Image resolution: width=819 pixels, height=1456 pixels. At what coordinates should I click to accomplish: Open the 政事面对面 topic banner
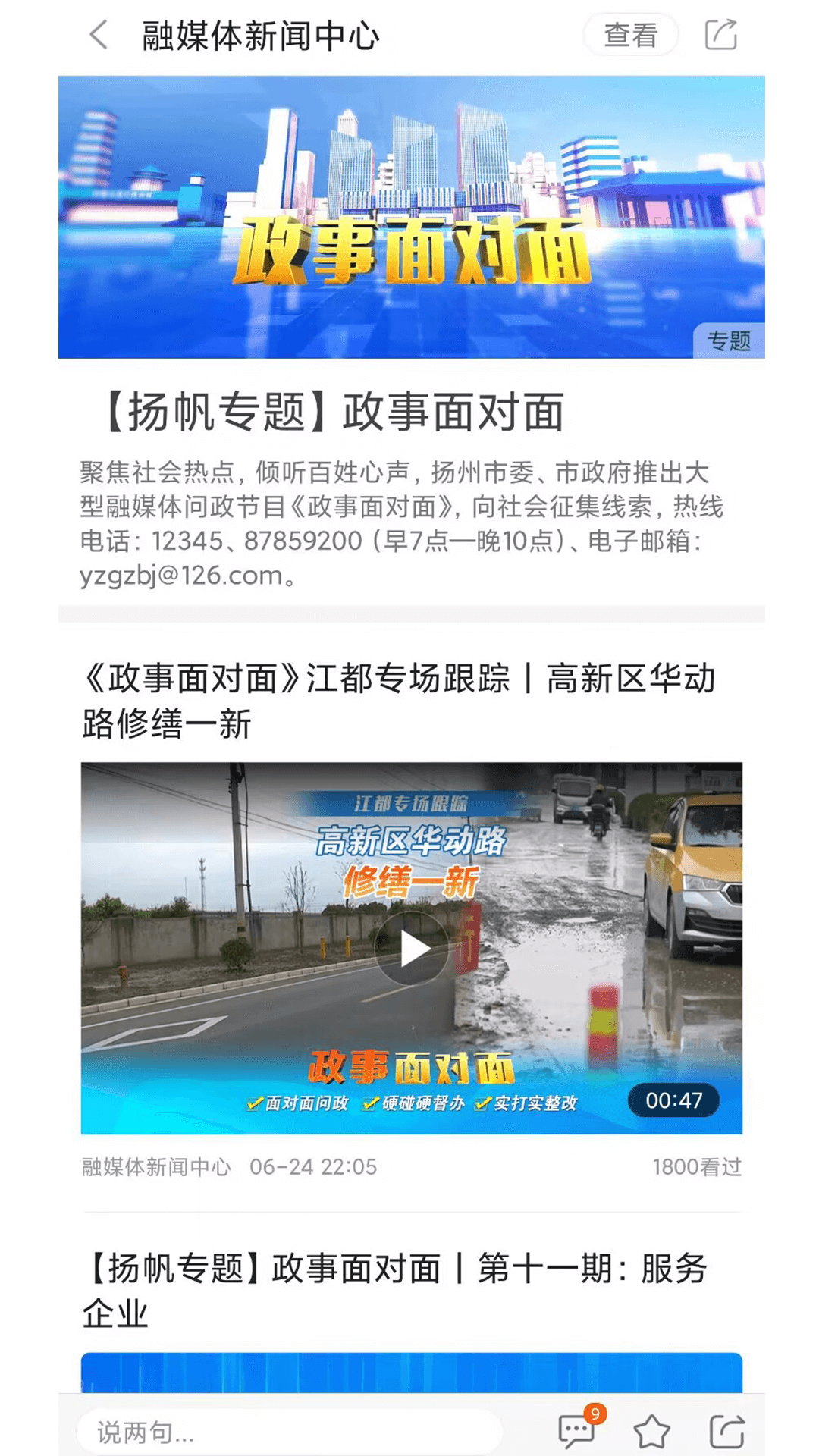[x=411, y=217]
